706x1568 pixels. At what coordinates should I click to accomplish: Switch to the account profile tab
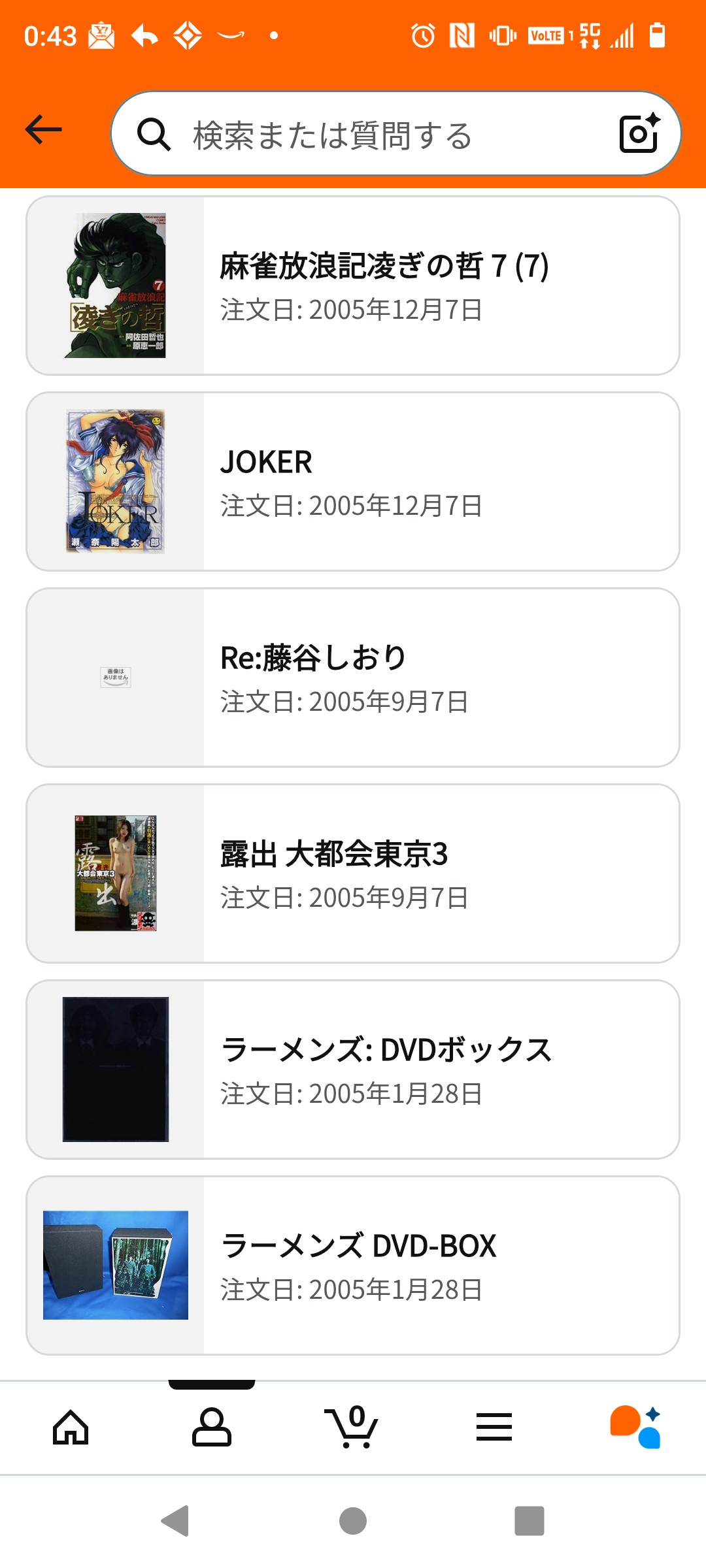212,1427
